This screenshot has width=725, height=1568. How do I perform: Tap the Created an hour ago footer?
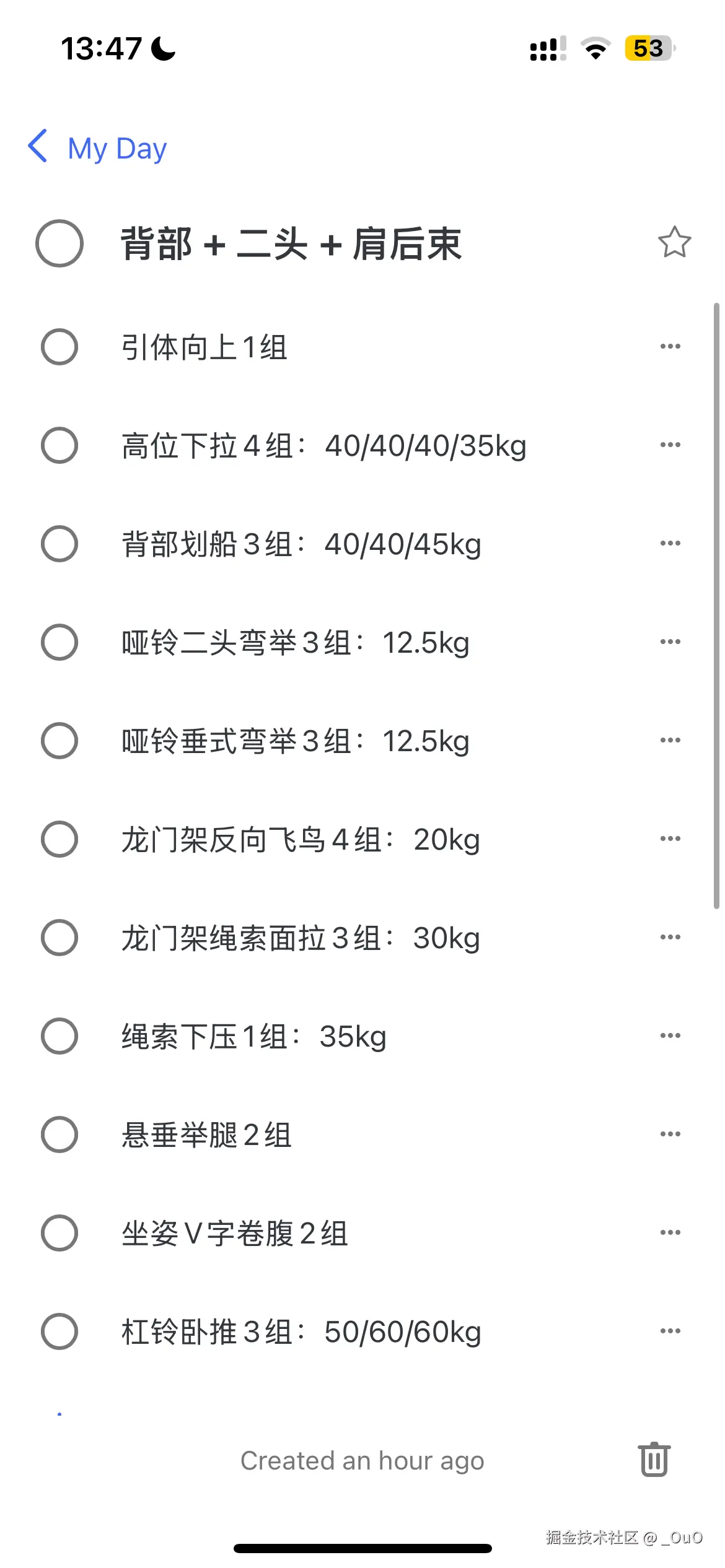tap(362, 1461)
